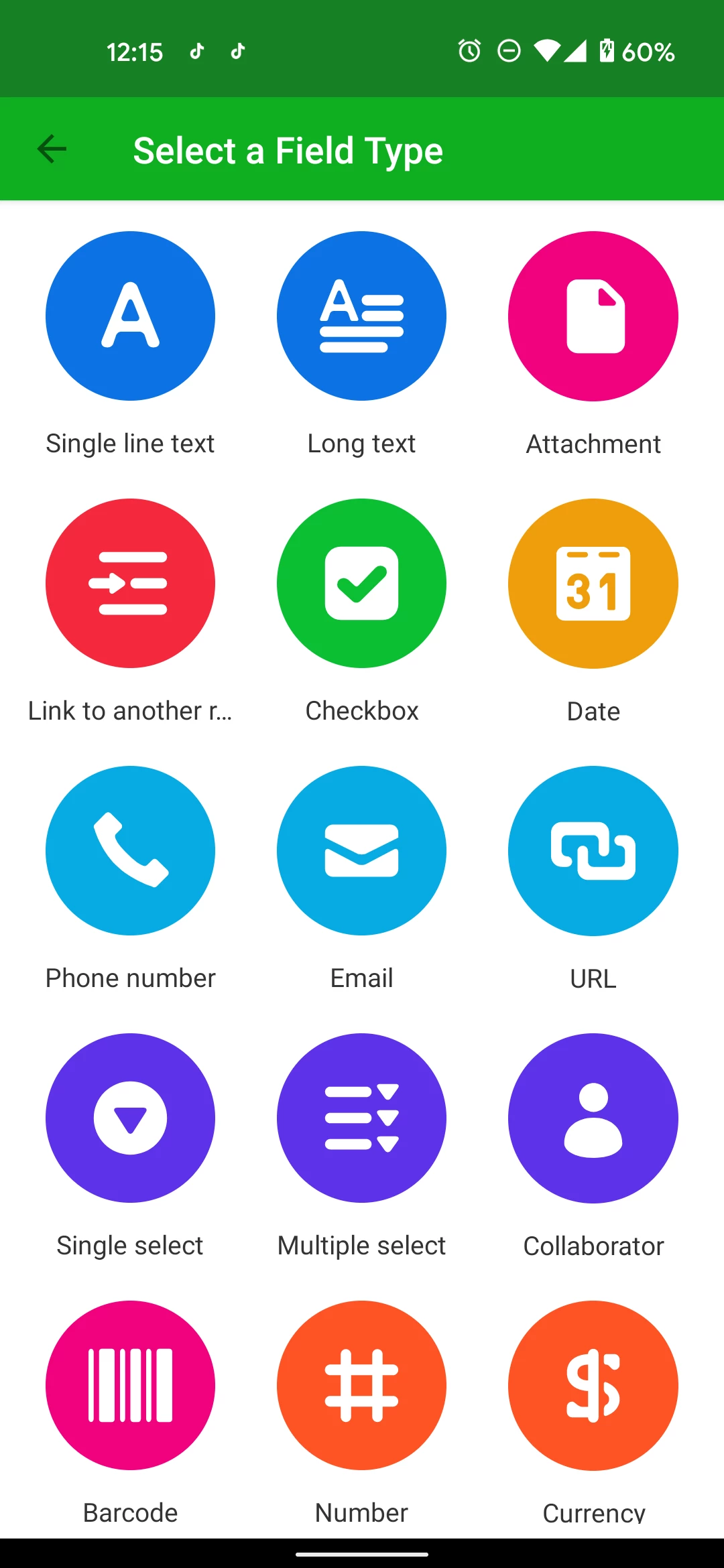Choose the Email field type
The width and height of the screenshot is (724, 1568).
pos(361,850)
